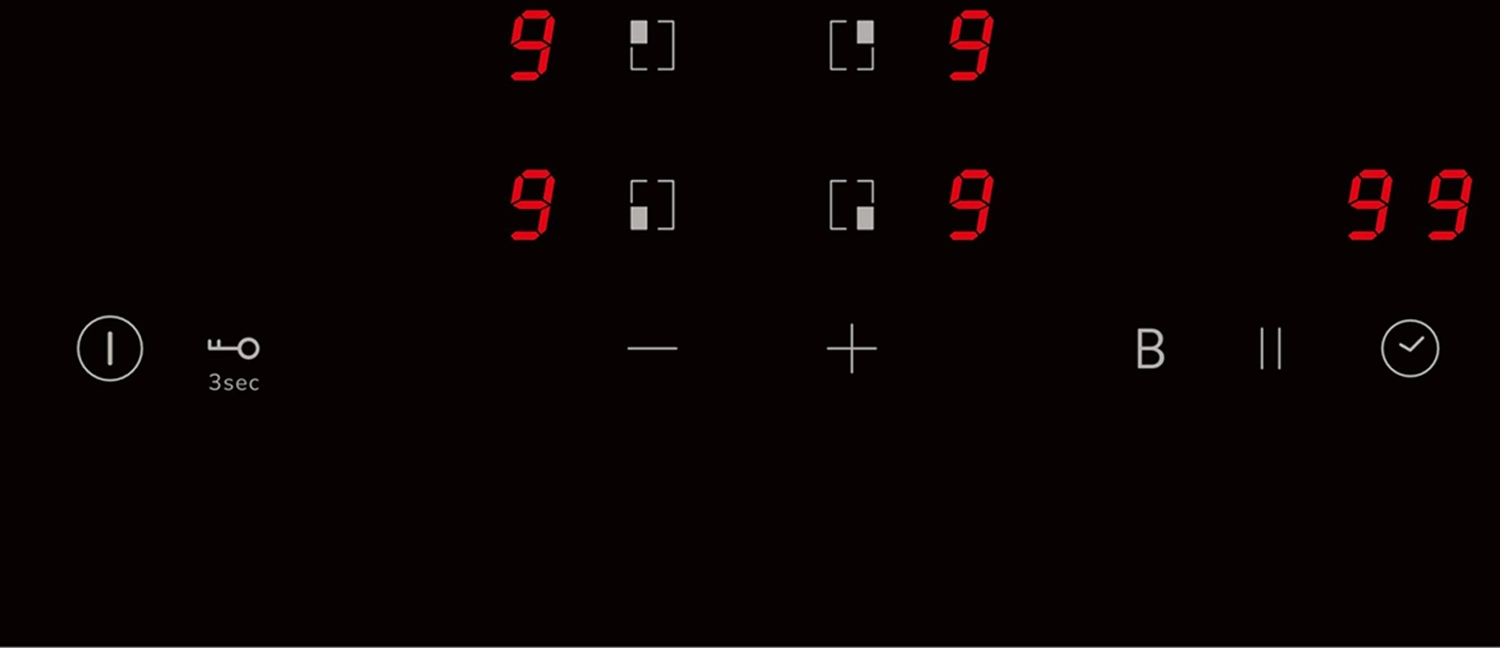The height and width of the screenshot is (648, 1500).
Task: Pause cooking with the pause icon
Action: pos(1270,350)
